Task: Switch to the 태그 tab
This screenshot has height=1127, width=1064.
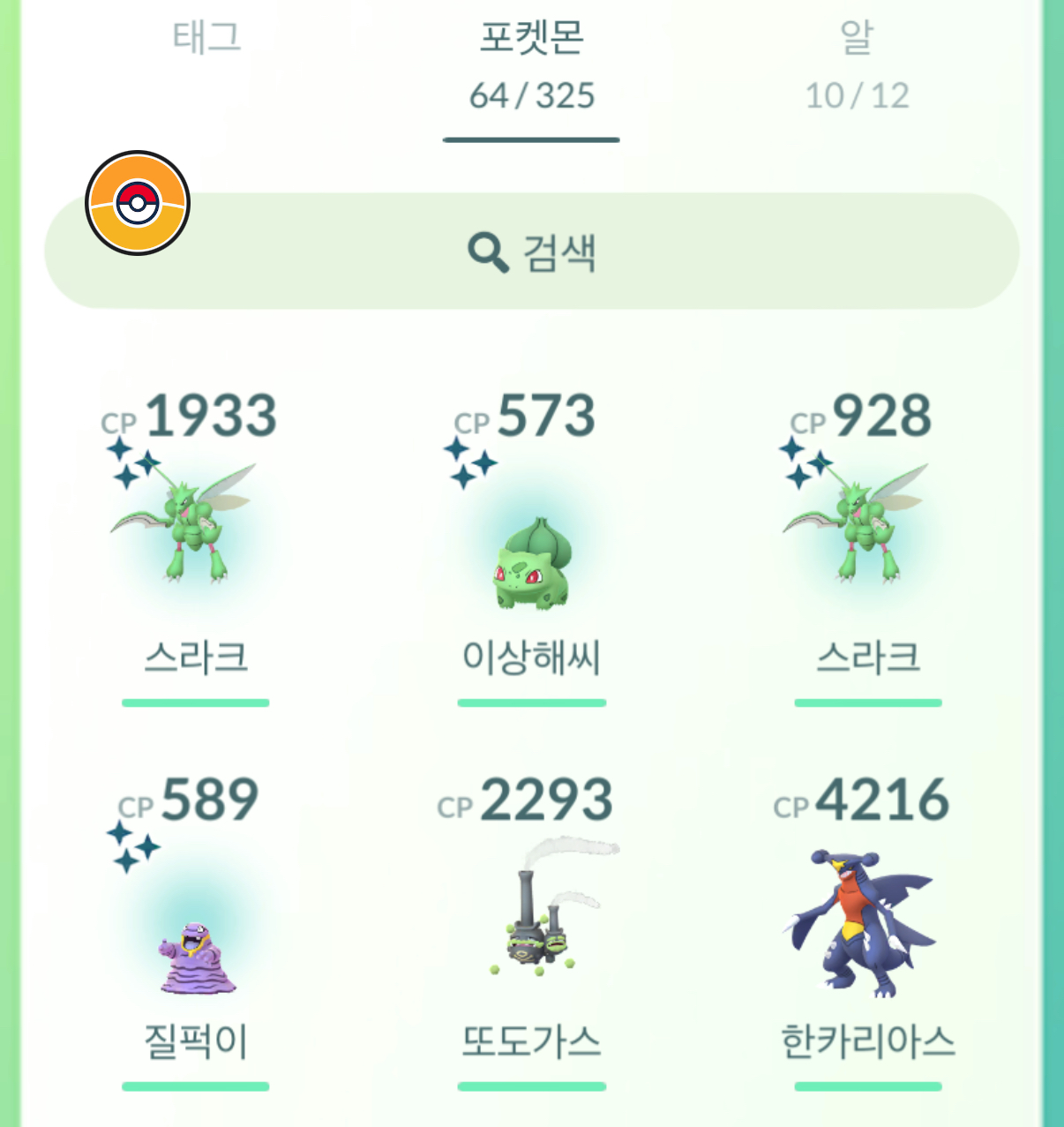Action: pos(206,39)
